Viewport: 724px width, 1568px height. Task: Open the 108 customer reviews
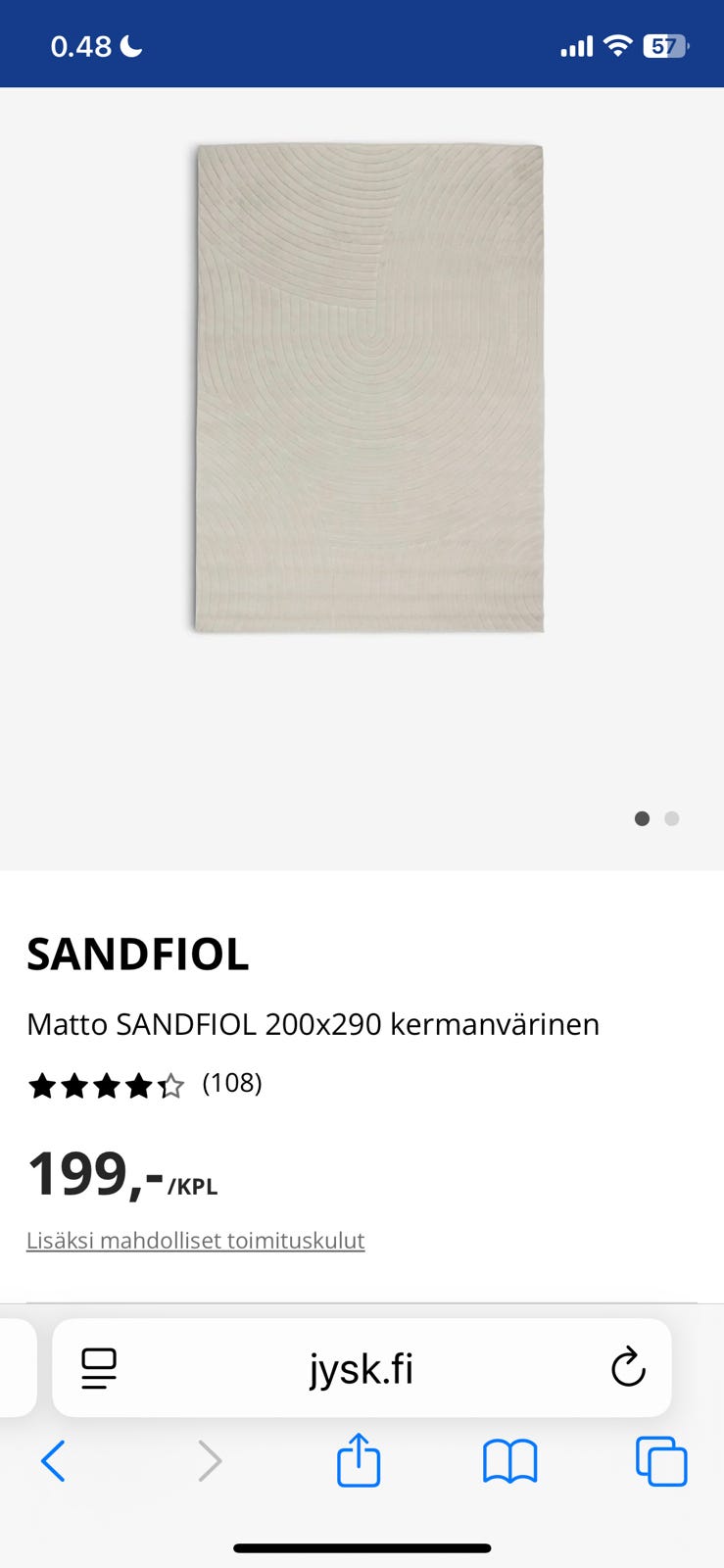click(232, 1083)
